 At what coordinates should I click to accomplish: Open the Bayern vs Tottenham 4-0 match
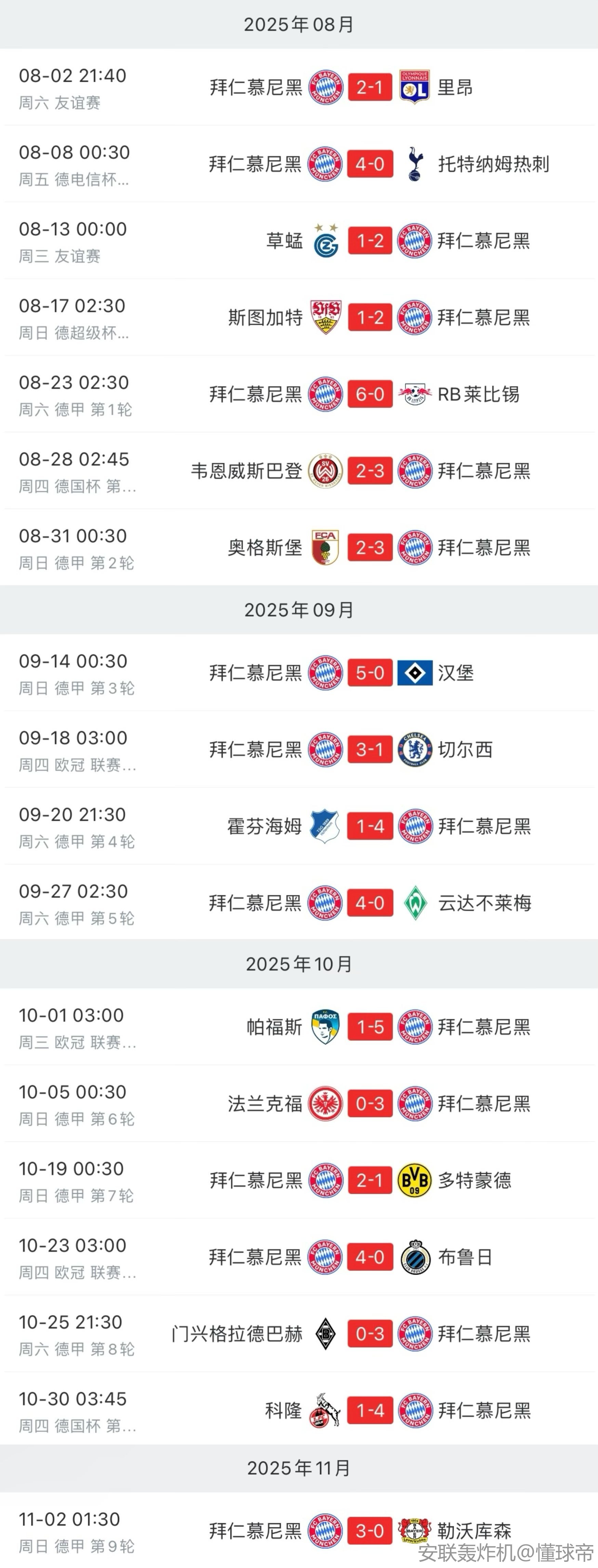(x=369, y=164)
